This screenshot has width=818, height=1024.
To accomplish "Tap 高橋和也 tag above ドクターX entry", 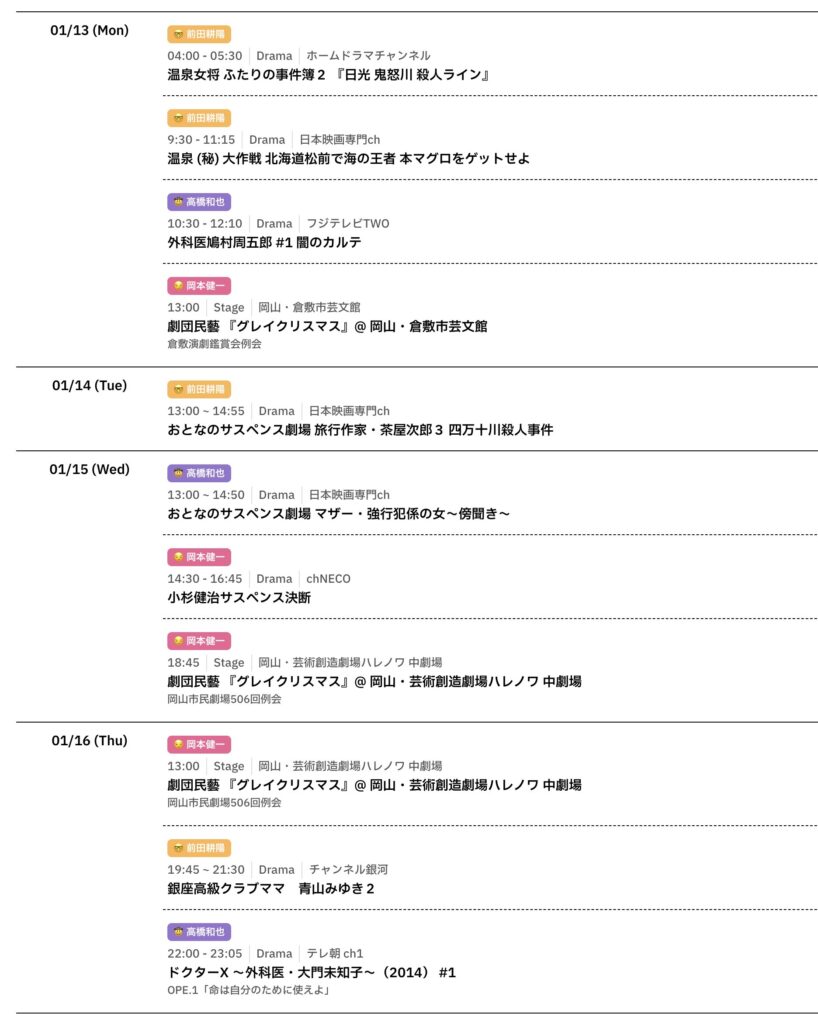I will pos(199,932).
